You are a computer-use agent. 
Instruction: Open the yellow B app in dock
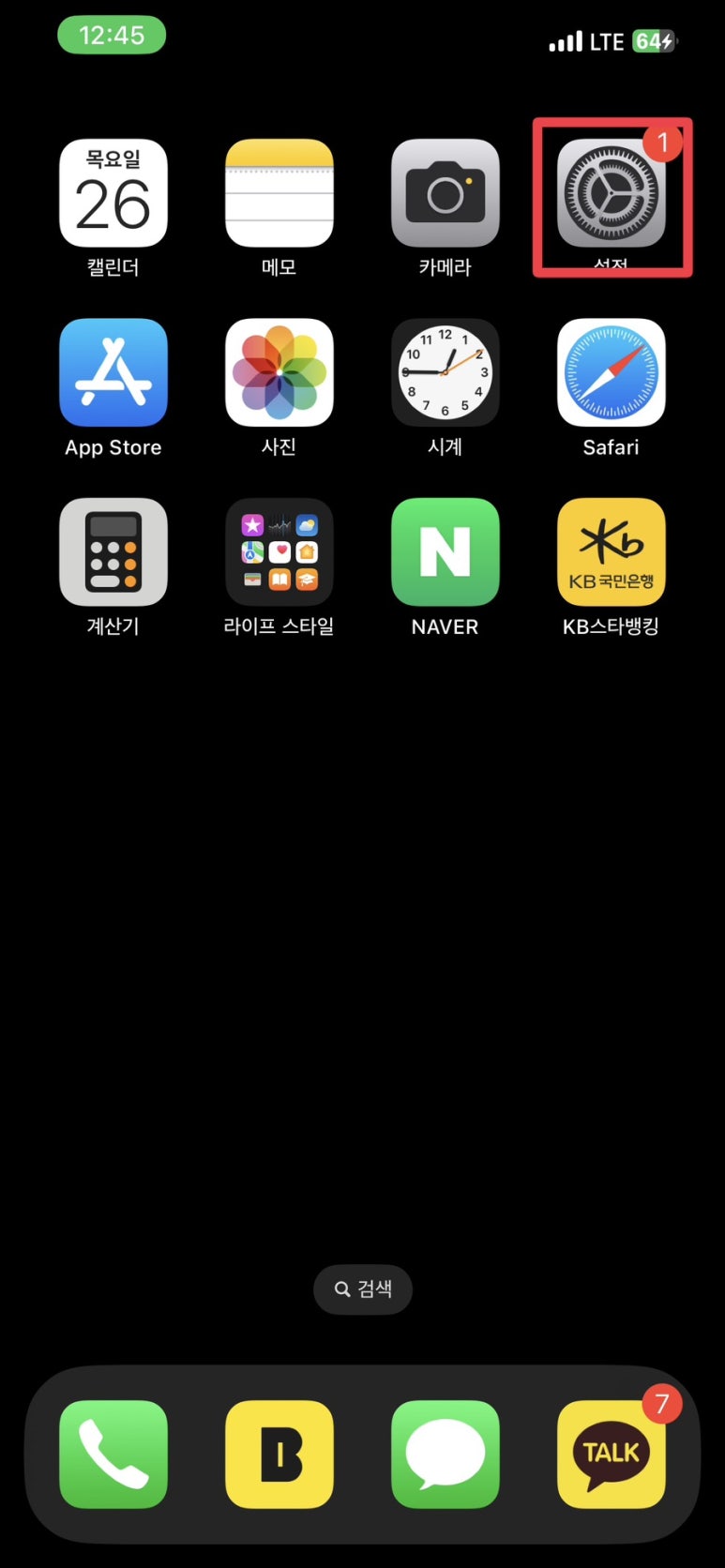279,1455
